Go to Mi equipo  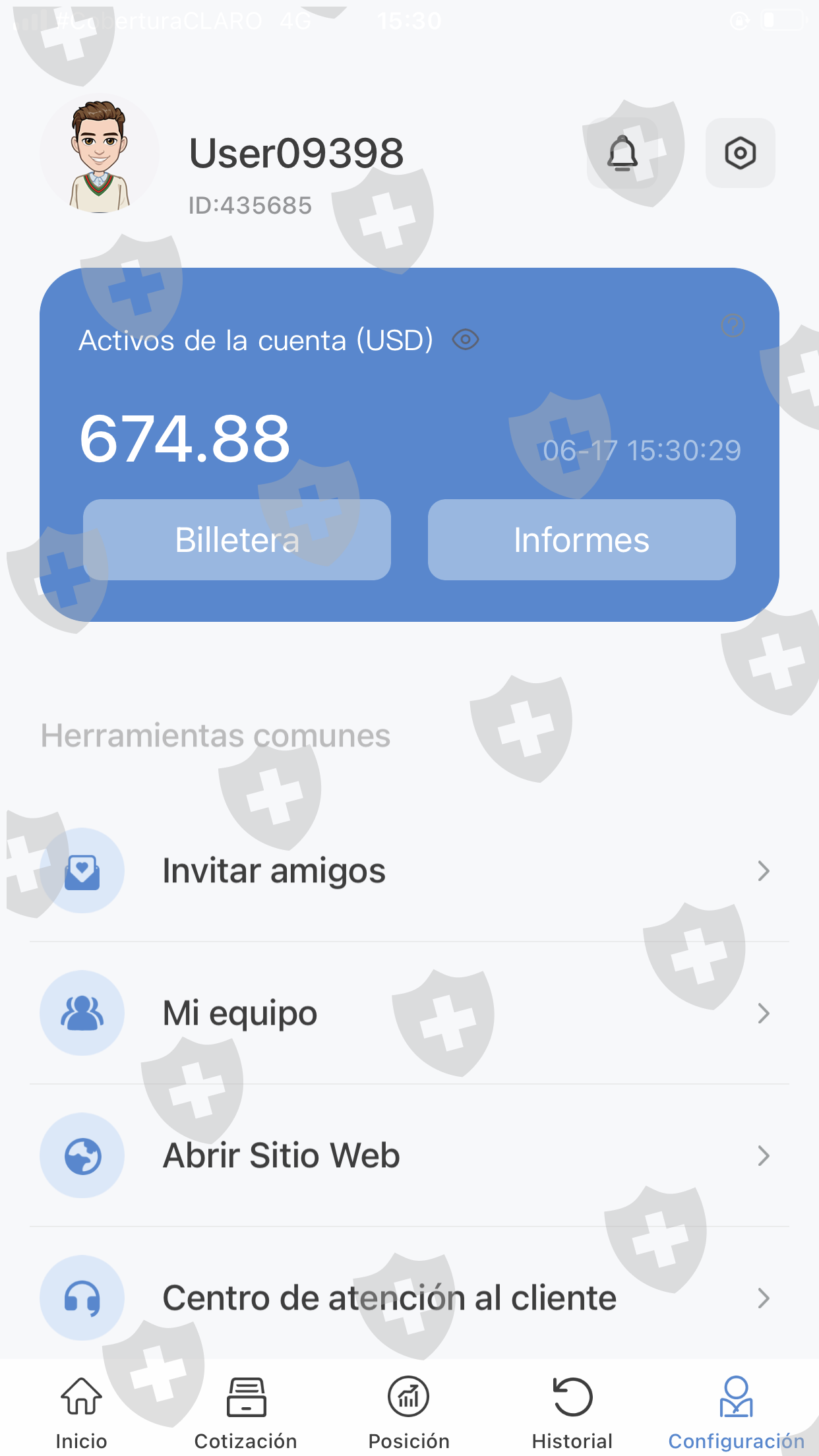click(409, 1013)
